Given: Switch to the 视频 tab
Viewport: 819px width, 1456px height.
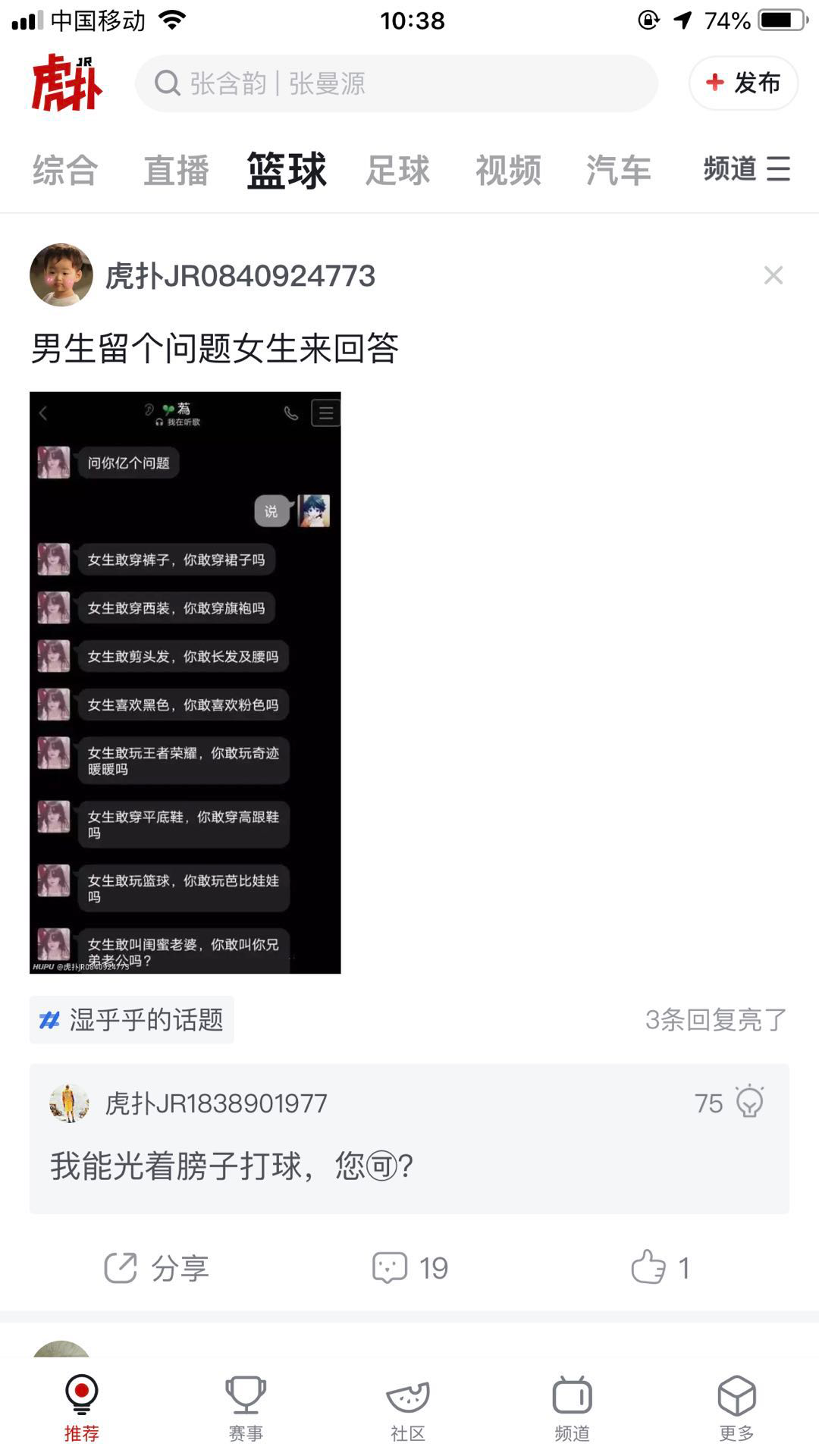Looking at the screenshot, I should coord(508,170).
